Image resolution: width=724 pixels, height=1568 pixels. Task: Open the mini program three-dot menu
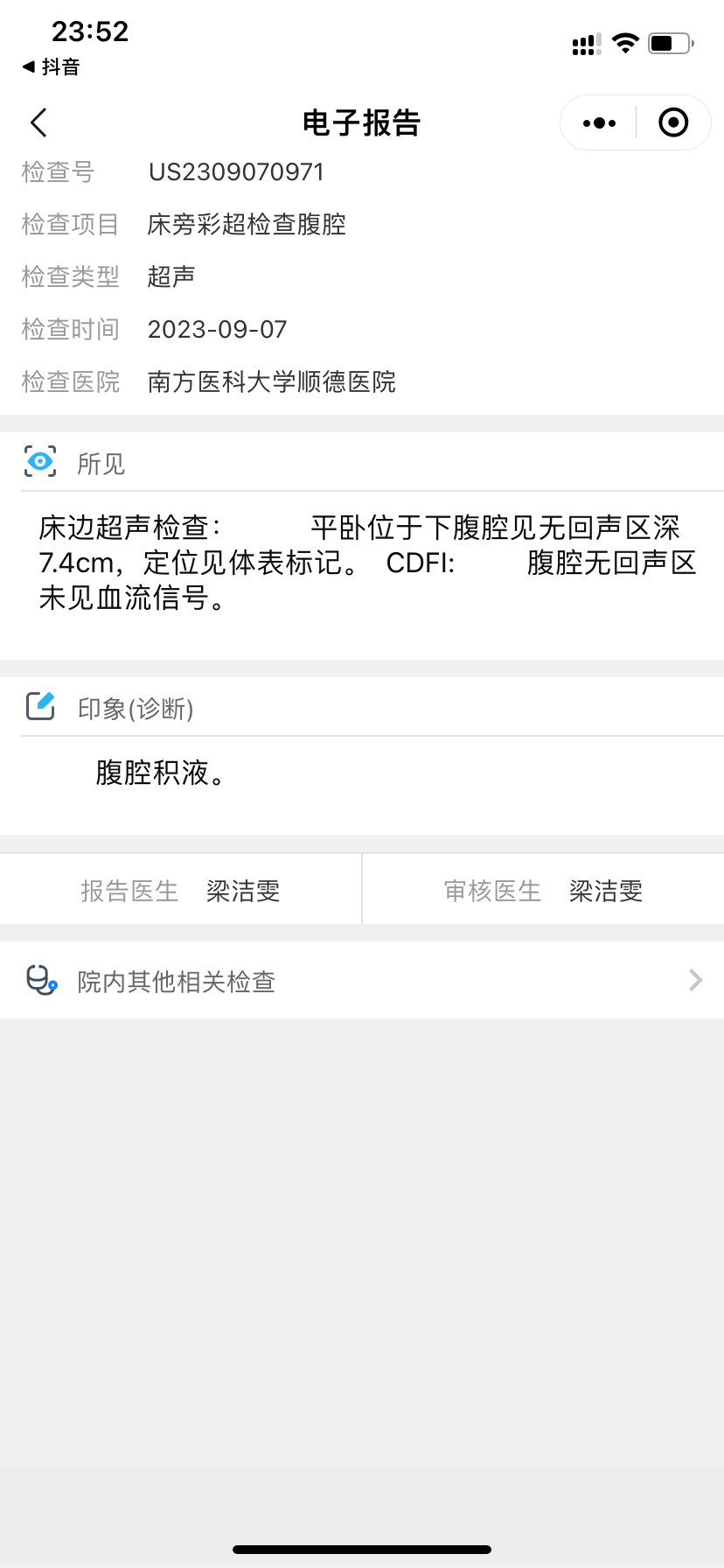click(x=599, y=123)
